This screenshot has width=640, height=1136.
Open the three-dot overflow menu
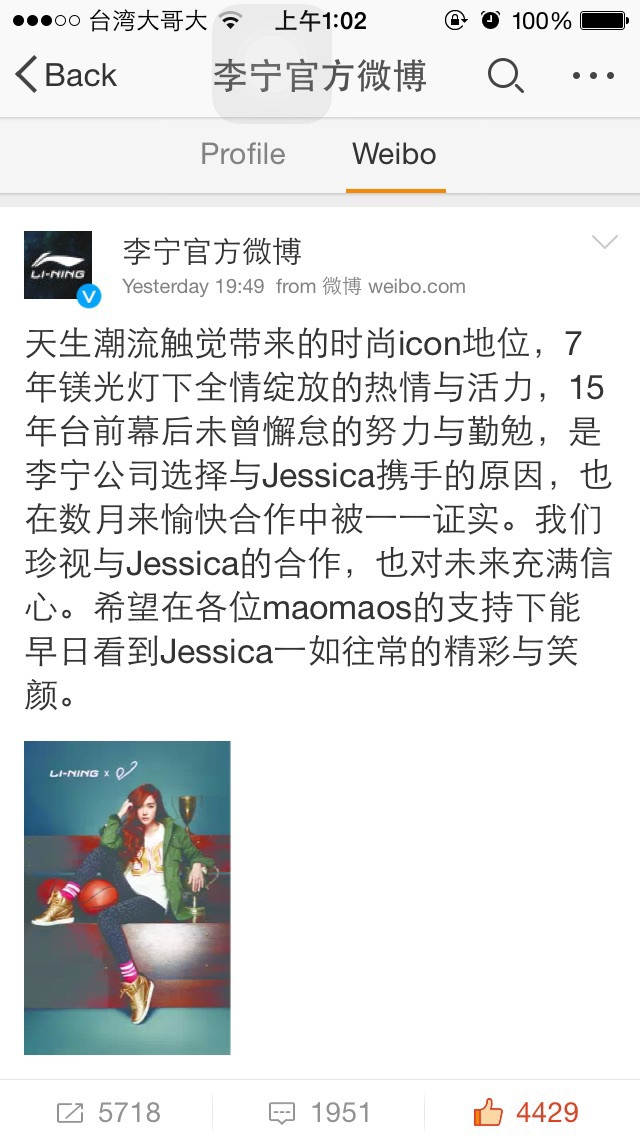point(592,75)
